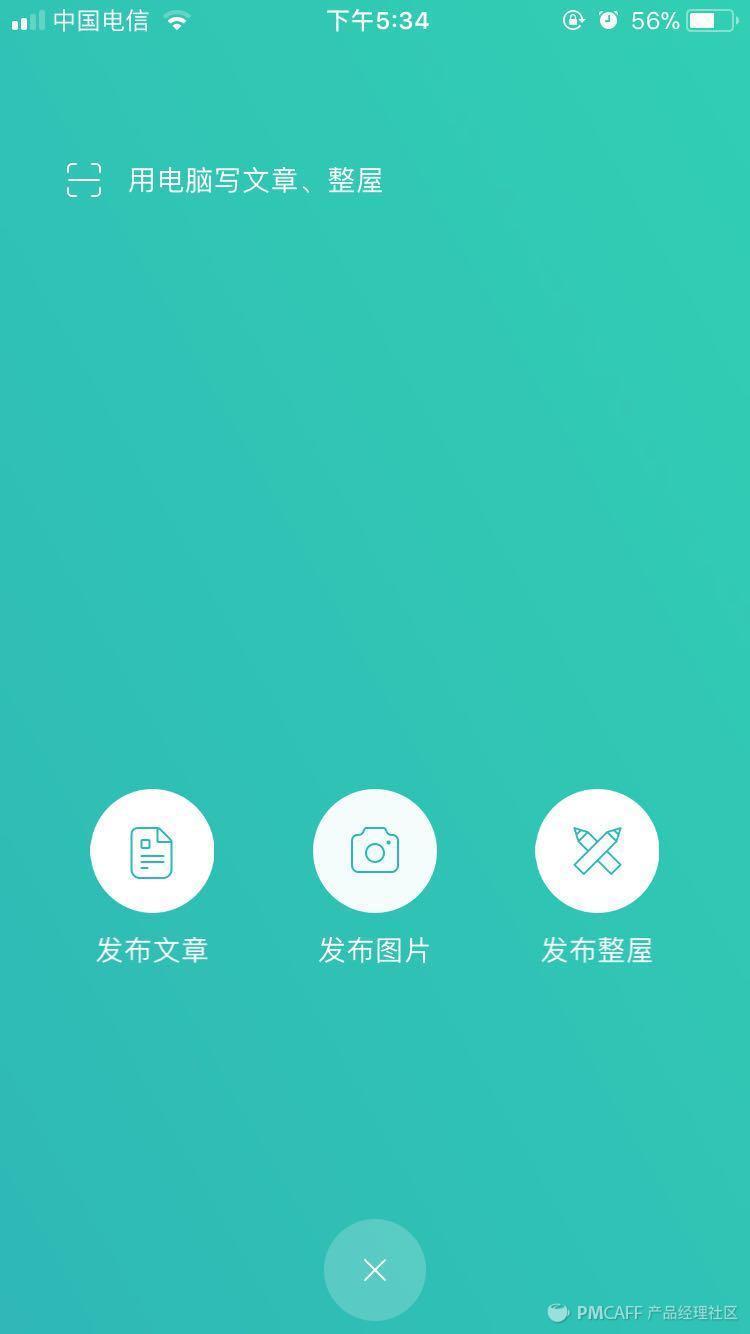Click the PMCAFF logo watermark
This screenshot has height=1334, width=750.
[558, 1311]
